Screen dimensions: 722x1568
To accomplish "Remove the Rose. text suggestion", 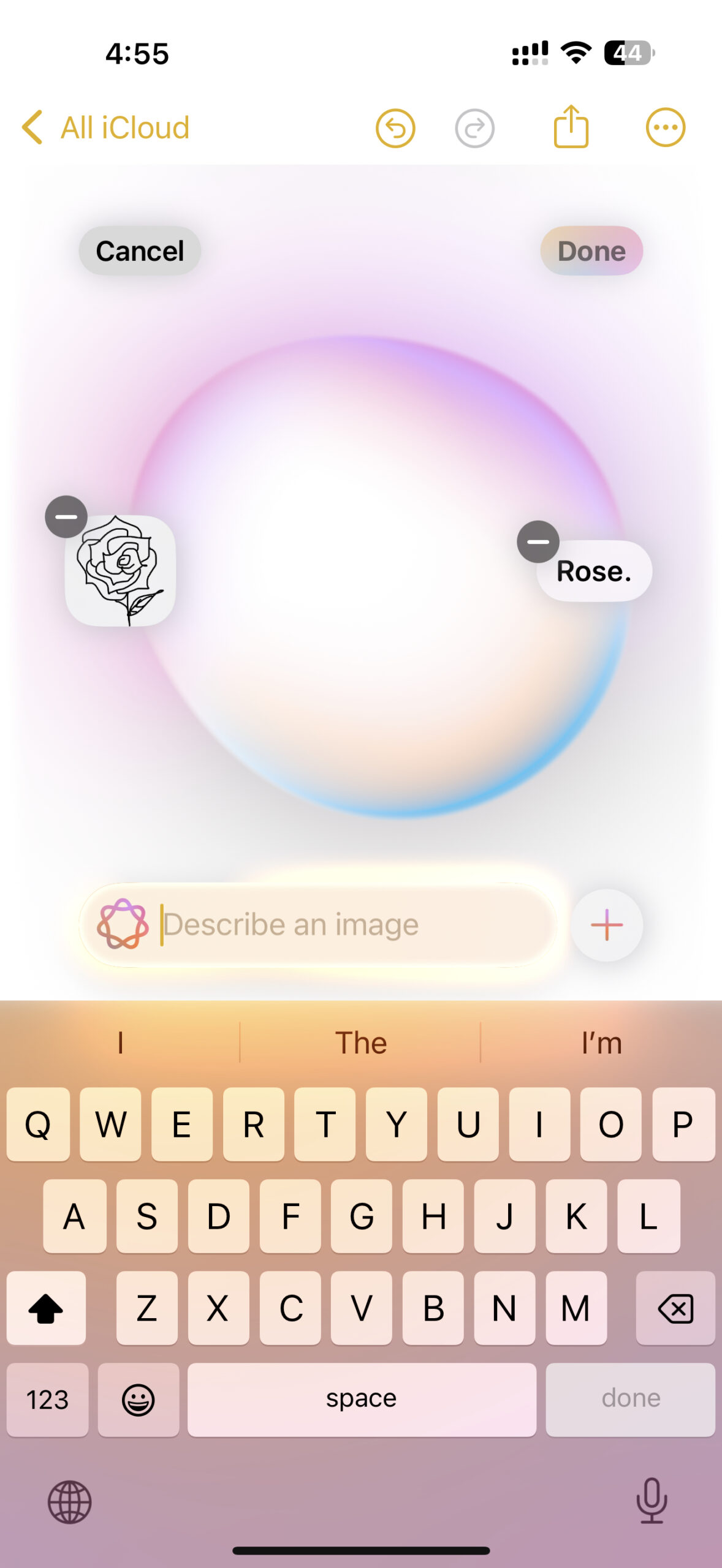I will (x=538, y=542).
